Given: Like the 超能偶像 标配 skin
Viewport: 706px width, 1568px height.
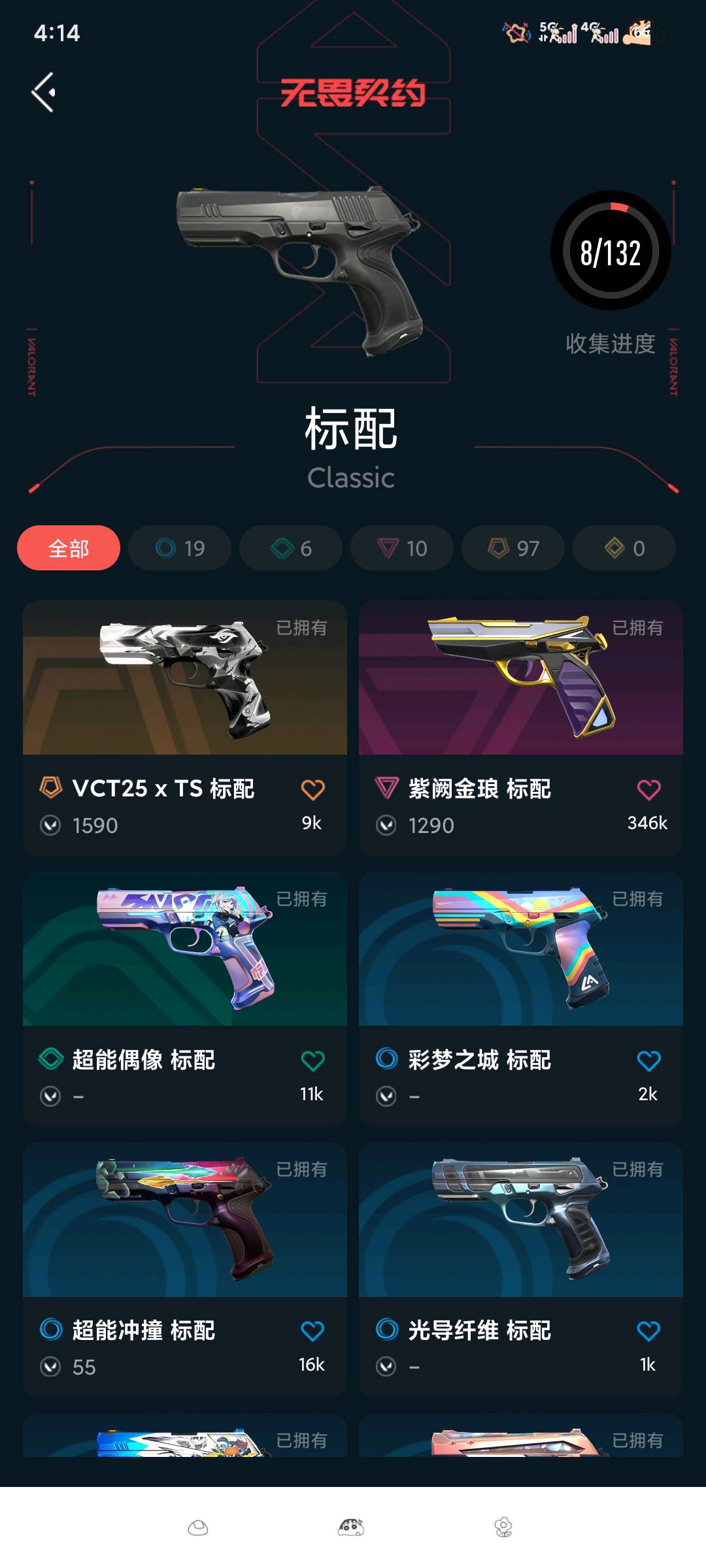Looking at the screenshot, I should [312, 1061].
